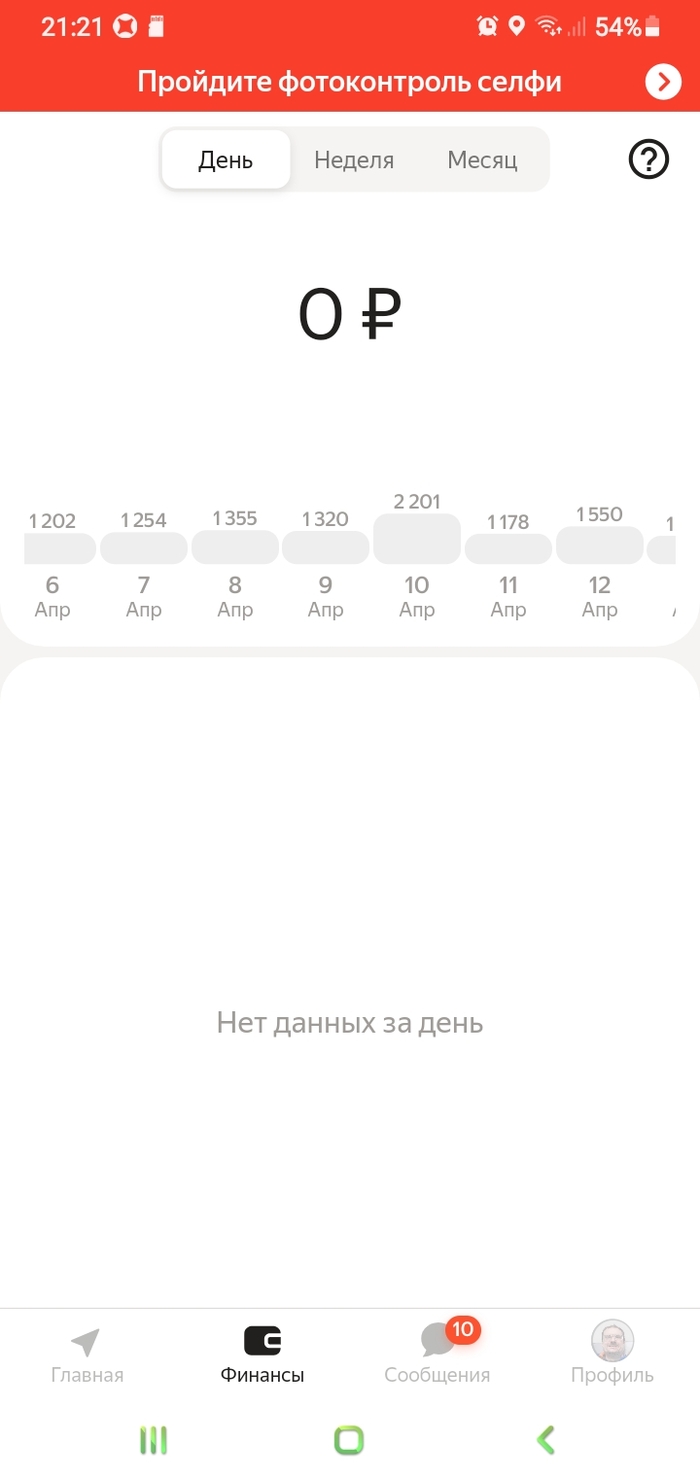Viewport: 700px width, 1478px height.
Task: Select the 7 Апр bar
Action: pos(144,549)
